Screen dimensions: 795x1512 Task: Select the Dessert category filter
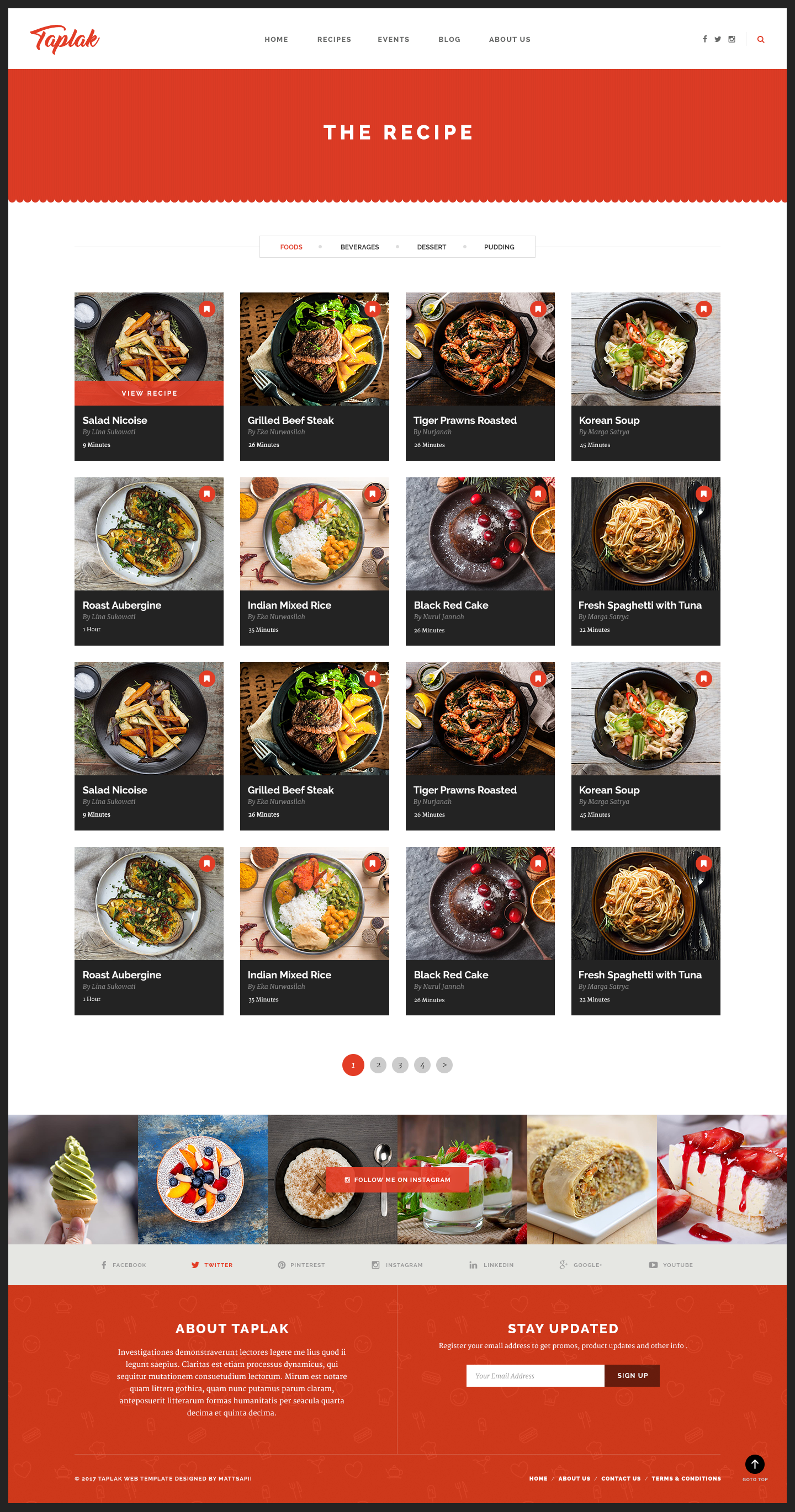(x=431, y=247)
